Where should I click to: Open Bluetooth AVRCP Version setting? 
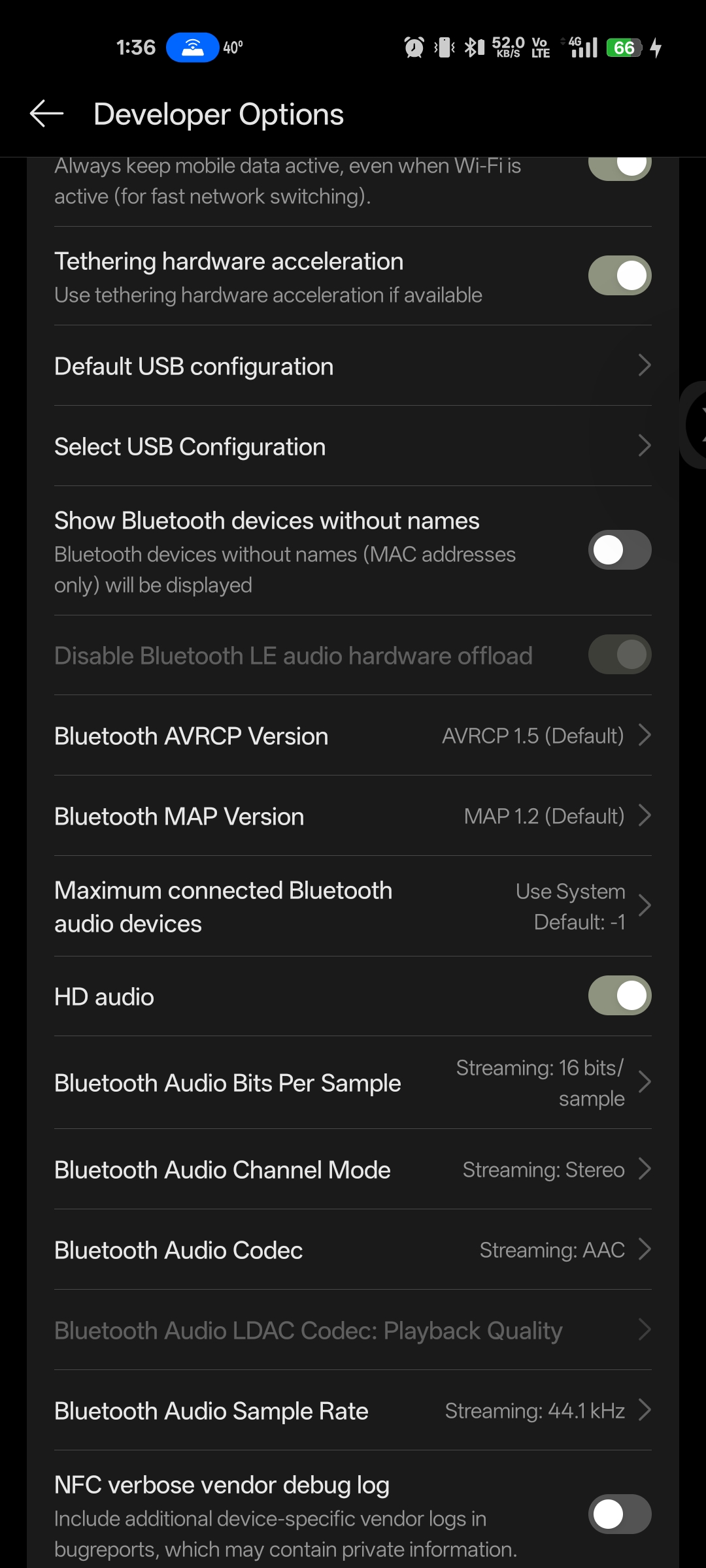click(x=353, y=736)
